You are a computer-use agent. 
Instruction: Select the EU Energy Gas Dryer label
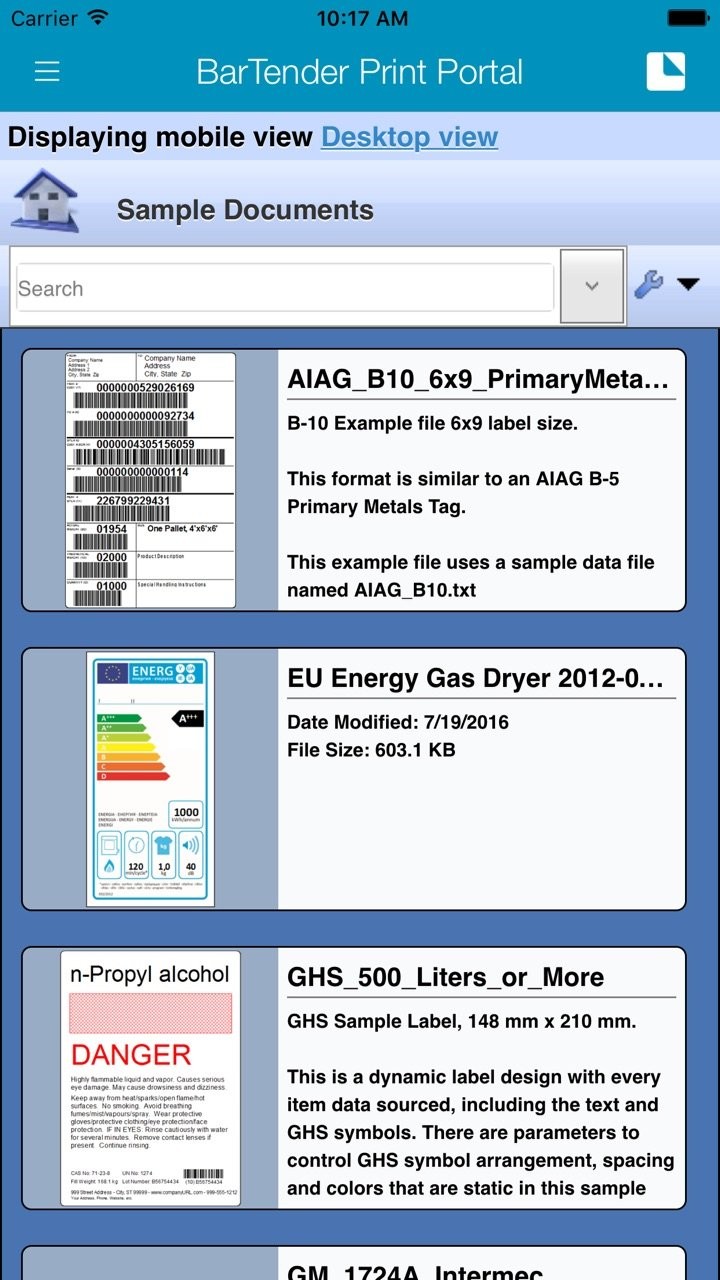coord(474,679)
